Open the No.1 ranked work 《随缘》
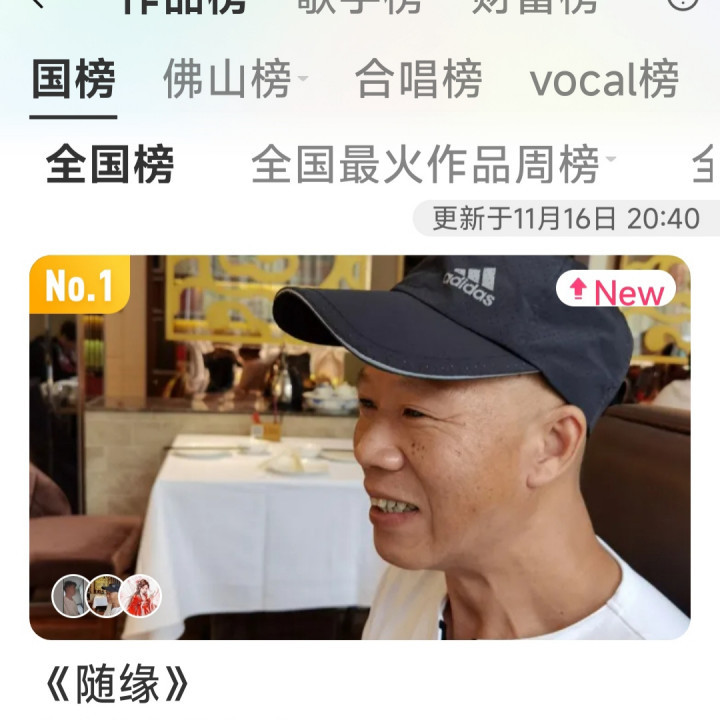Image resolution: width=720 pixels, height=720 pixels. pos(360,447)
